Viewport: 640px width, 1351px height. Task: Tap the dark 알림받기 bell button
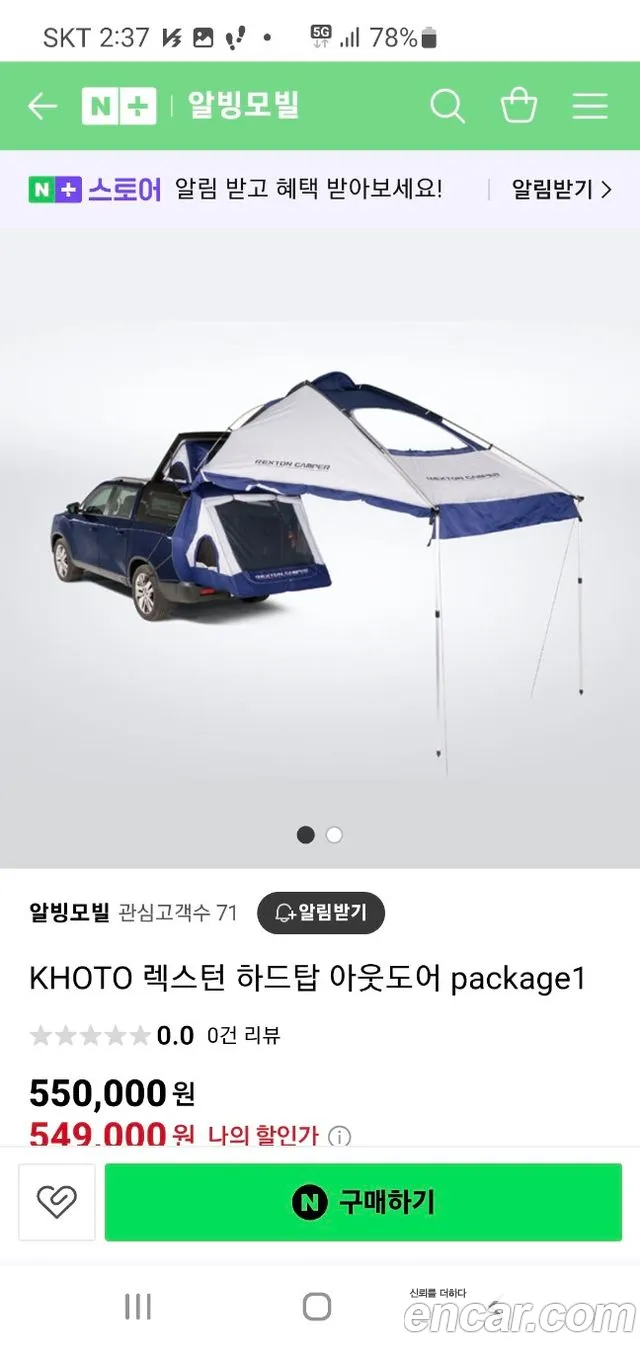pos(321,913)
